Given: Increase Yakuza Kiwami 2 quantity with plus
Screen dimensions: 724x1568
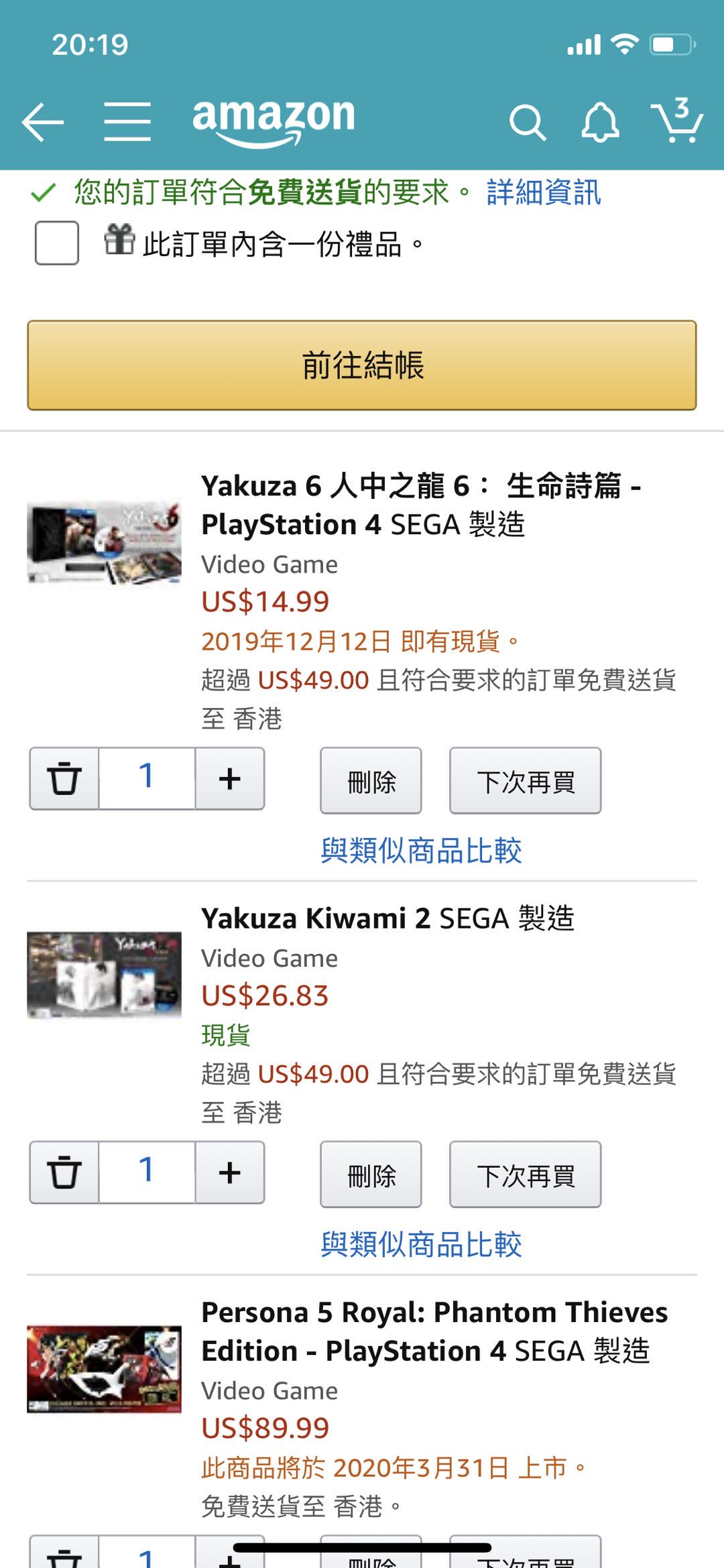Looking at the screenshot, I should point(230,1172).
